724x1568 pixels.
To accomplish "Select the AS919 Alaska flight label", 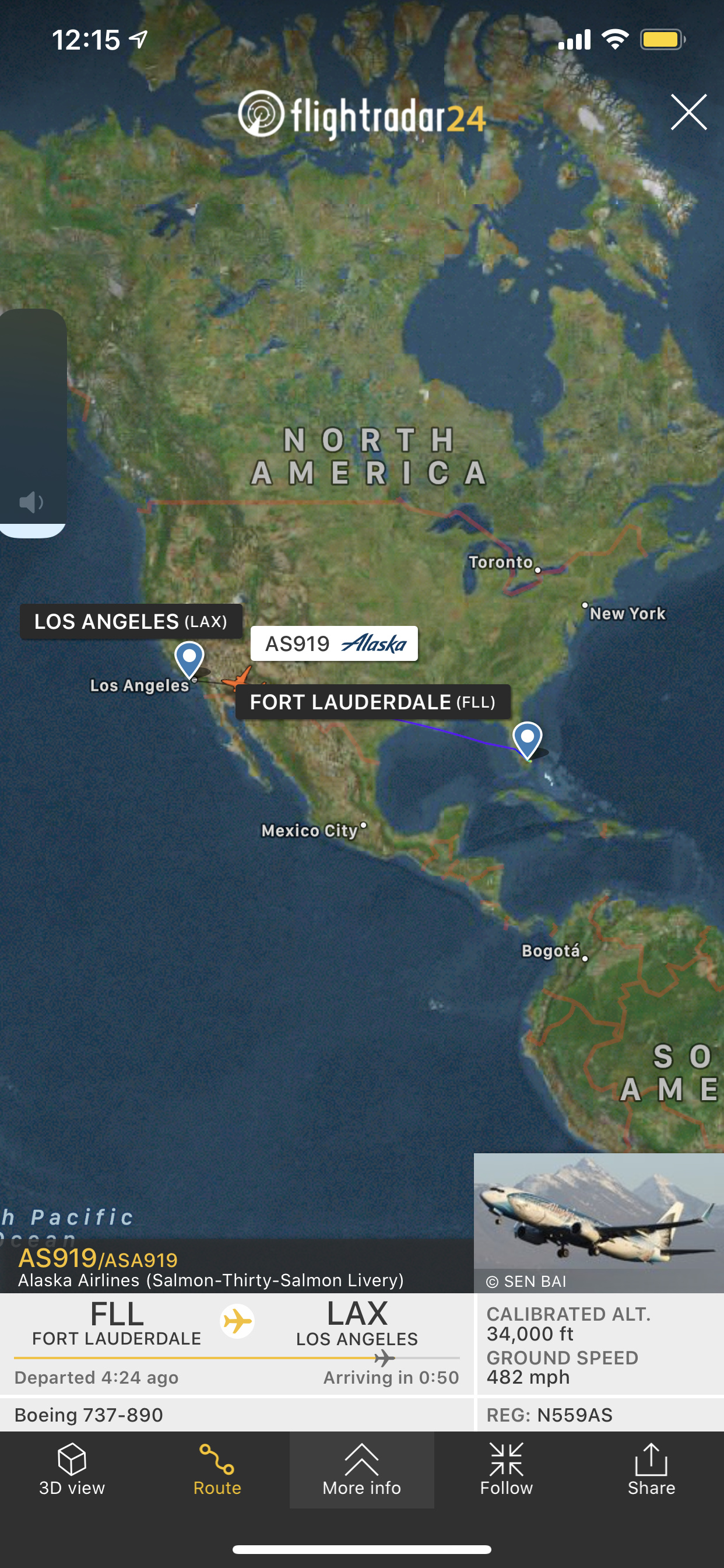I will point(334,643).
